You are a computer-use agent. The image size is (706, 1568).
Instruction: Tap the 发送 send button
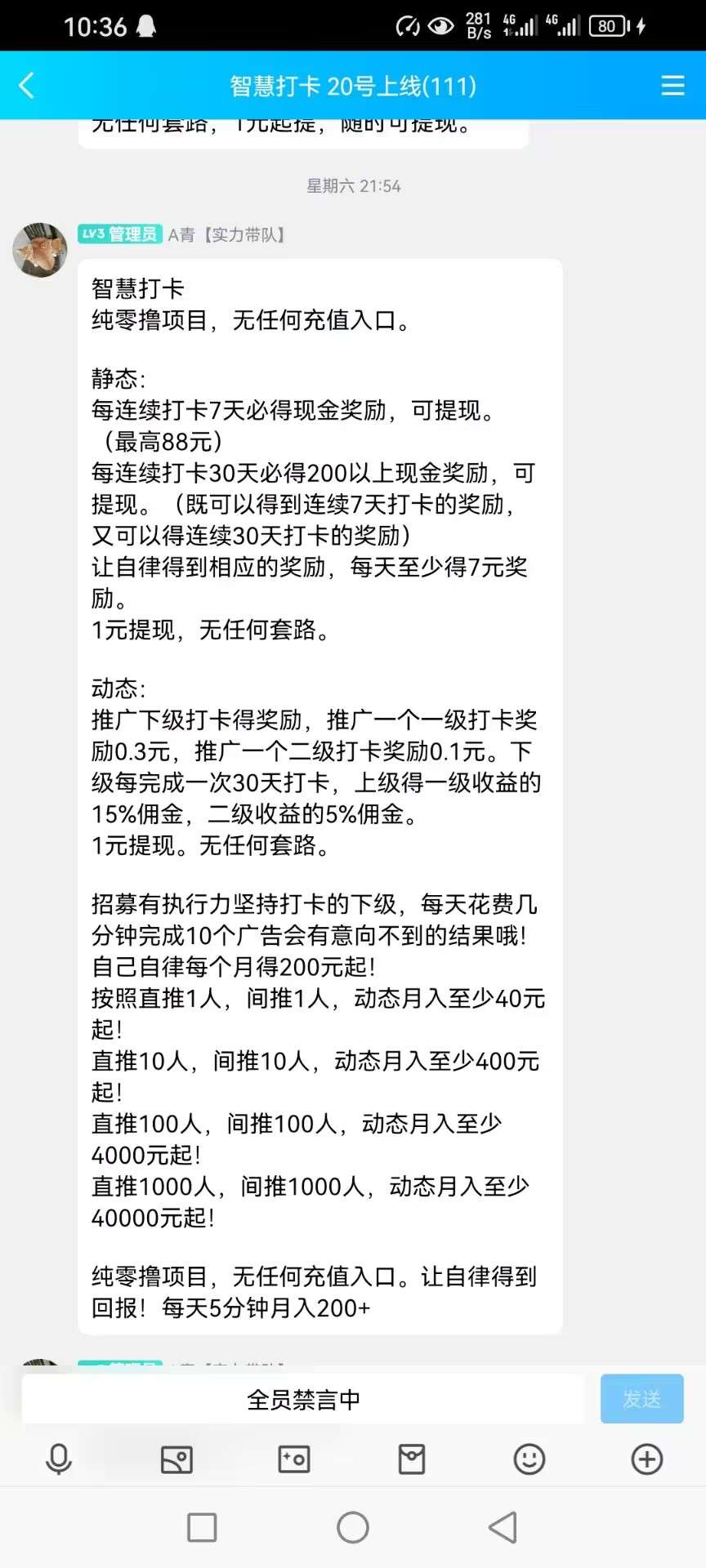(x=641, y=1400)
